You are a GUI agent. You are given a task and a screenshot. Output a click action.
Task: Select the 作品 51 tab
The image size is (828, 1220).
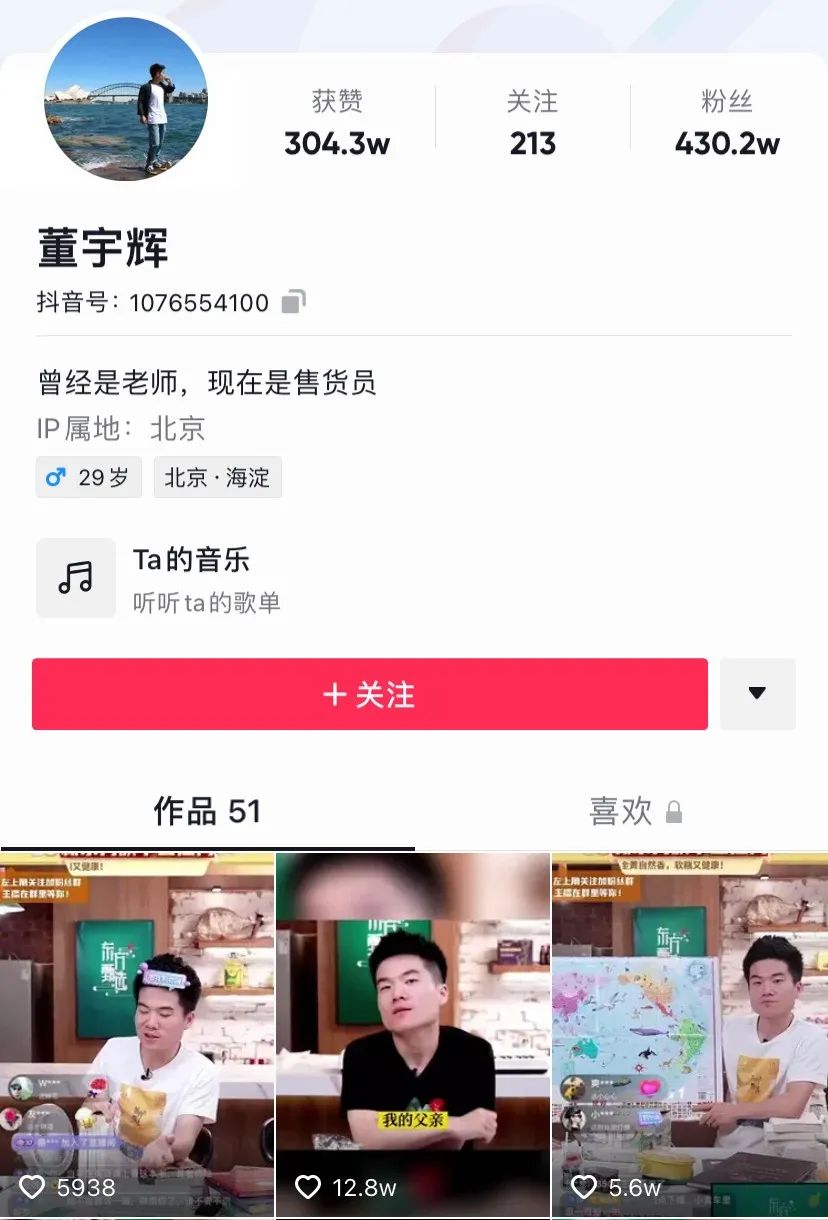tap(208, 813)
